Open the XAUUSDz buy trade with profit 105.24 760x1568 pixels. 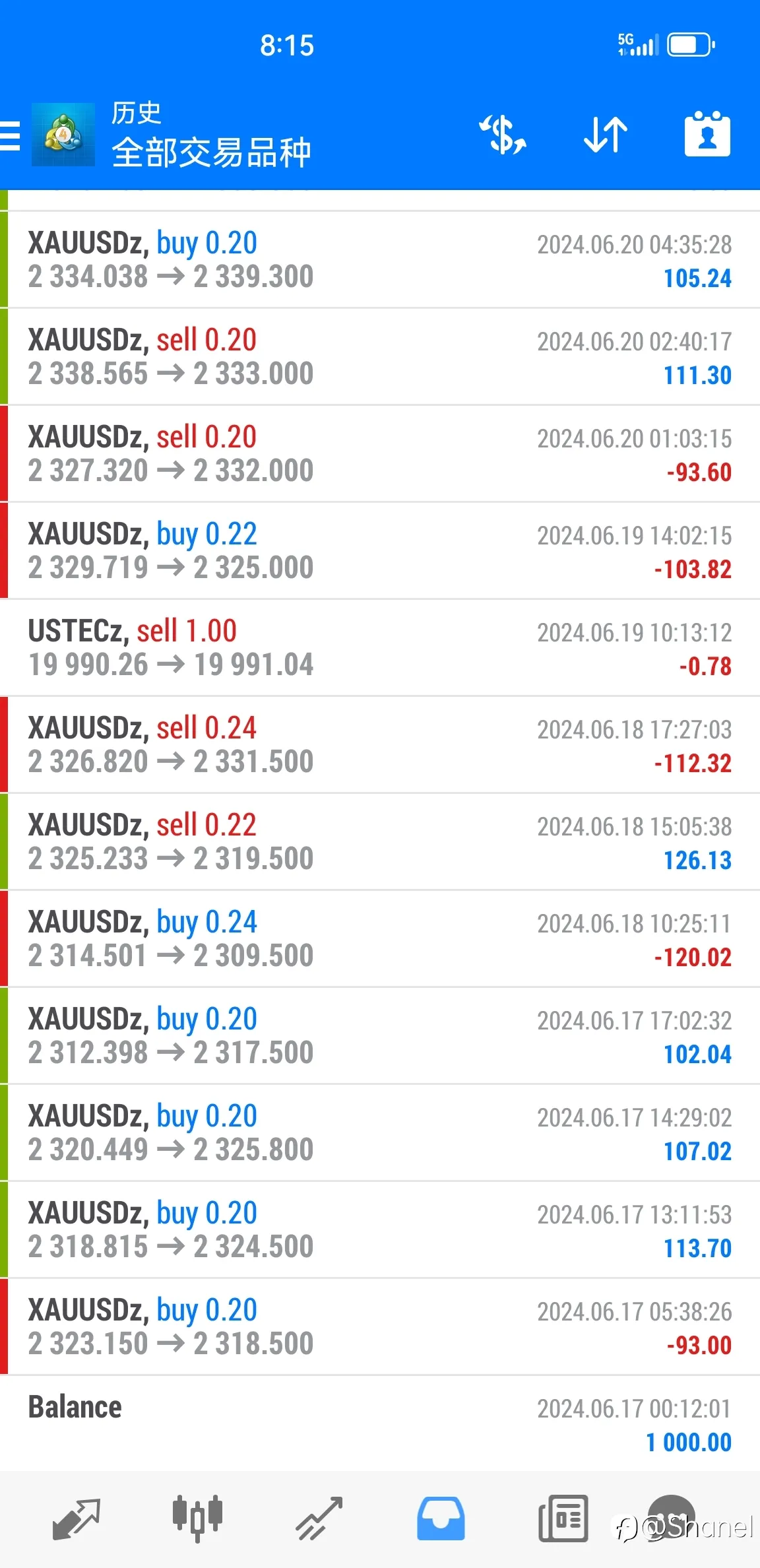point(380,259)
